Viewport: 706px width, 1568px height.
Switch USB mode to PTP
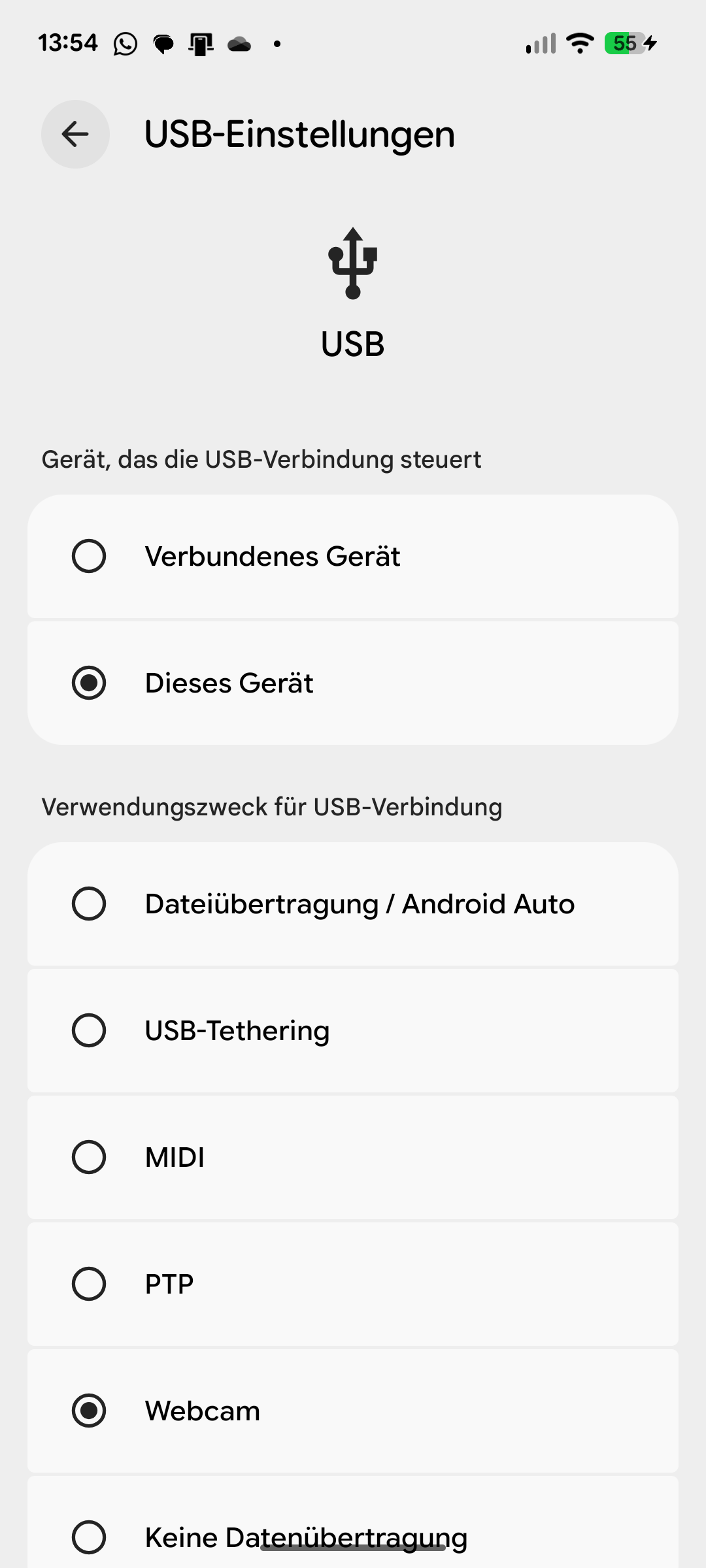[89, 1284]
